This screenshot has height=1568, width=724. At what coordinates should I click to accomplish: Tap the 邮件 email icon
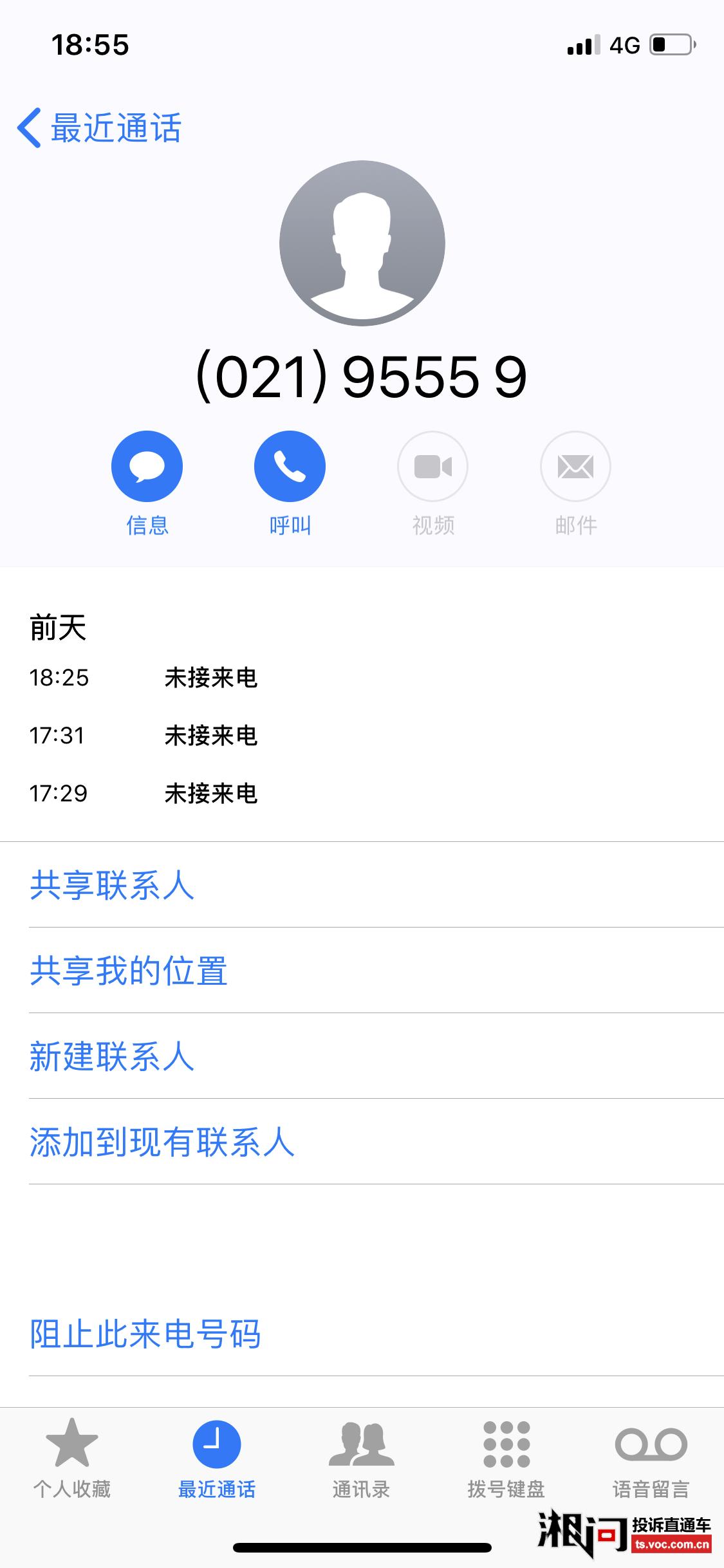coord(576,465)
